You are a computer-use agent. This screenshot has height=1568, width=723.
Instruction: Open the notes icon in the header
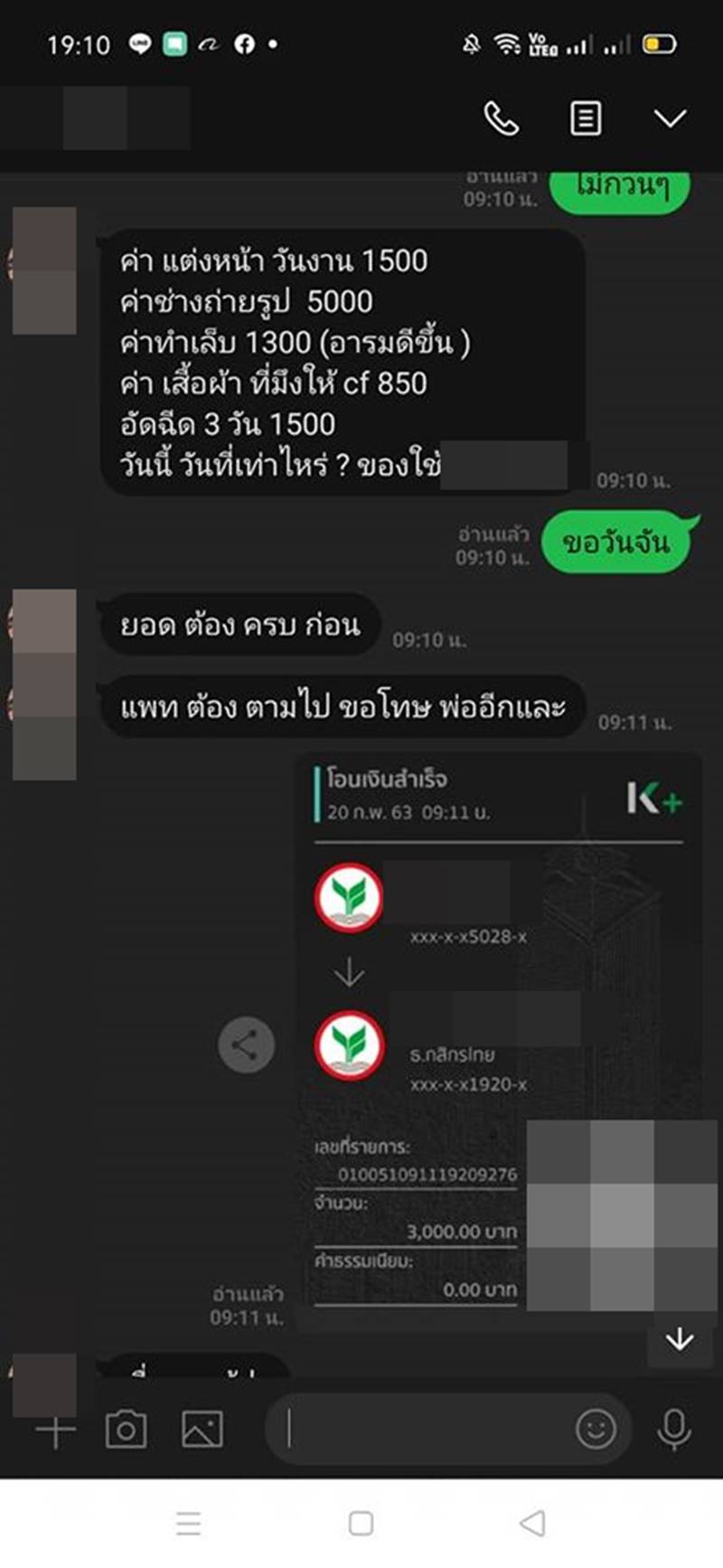pyautogui.click(x=586, y=118)
